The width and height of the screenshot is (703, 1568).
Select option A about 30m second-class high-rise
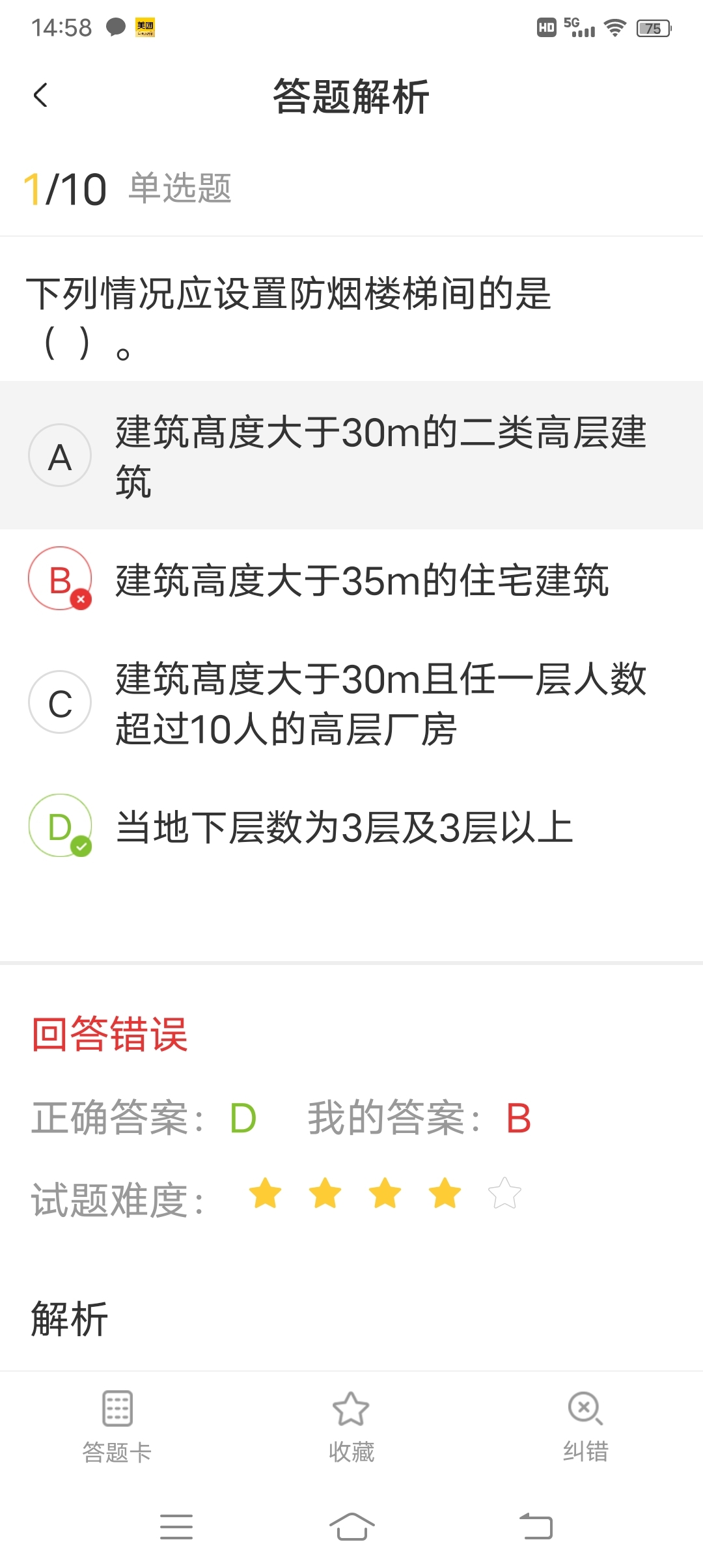click(x=351, y=455)
